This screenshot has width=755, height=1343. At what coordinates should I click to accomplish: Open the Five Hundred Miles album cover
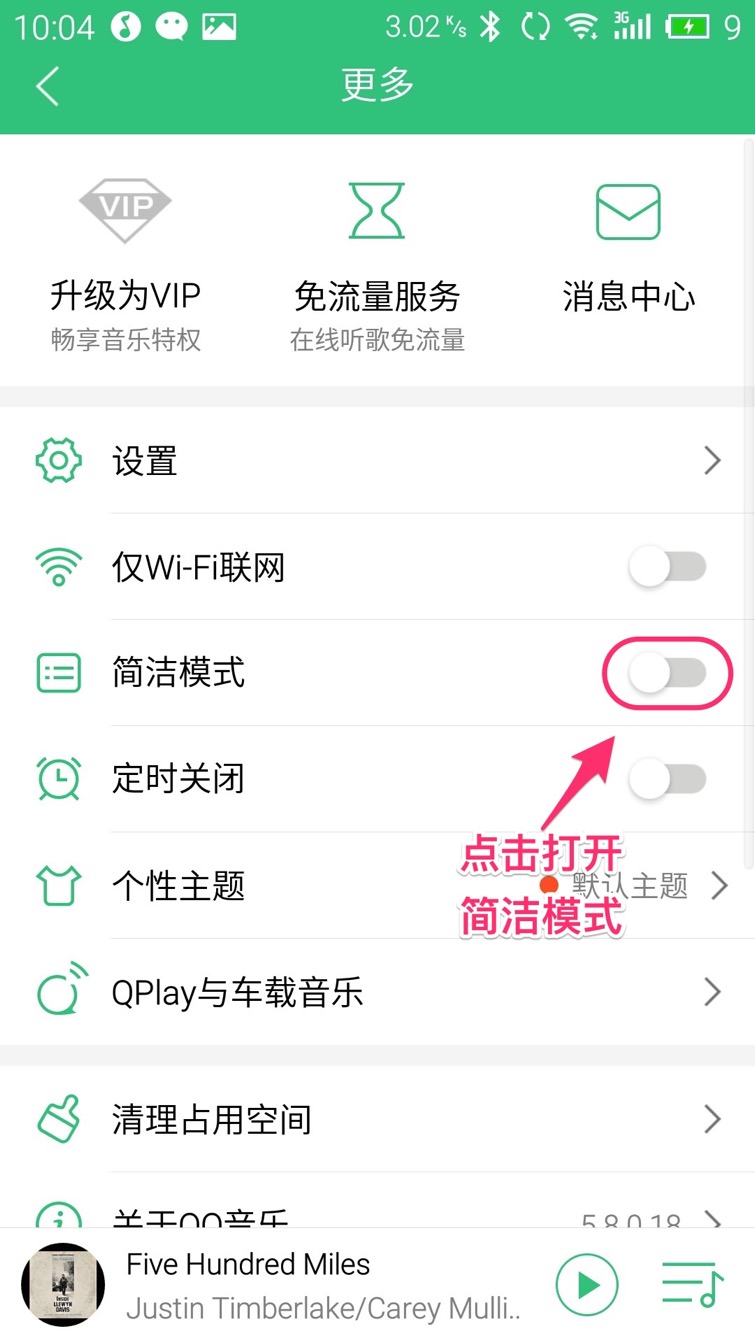(x=63, y=1285)
